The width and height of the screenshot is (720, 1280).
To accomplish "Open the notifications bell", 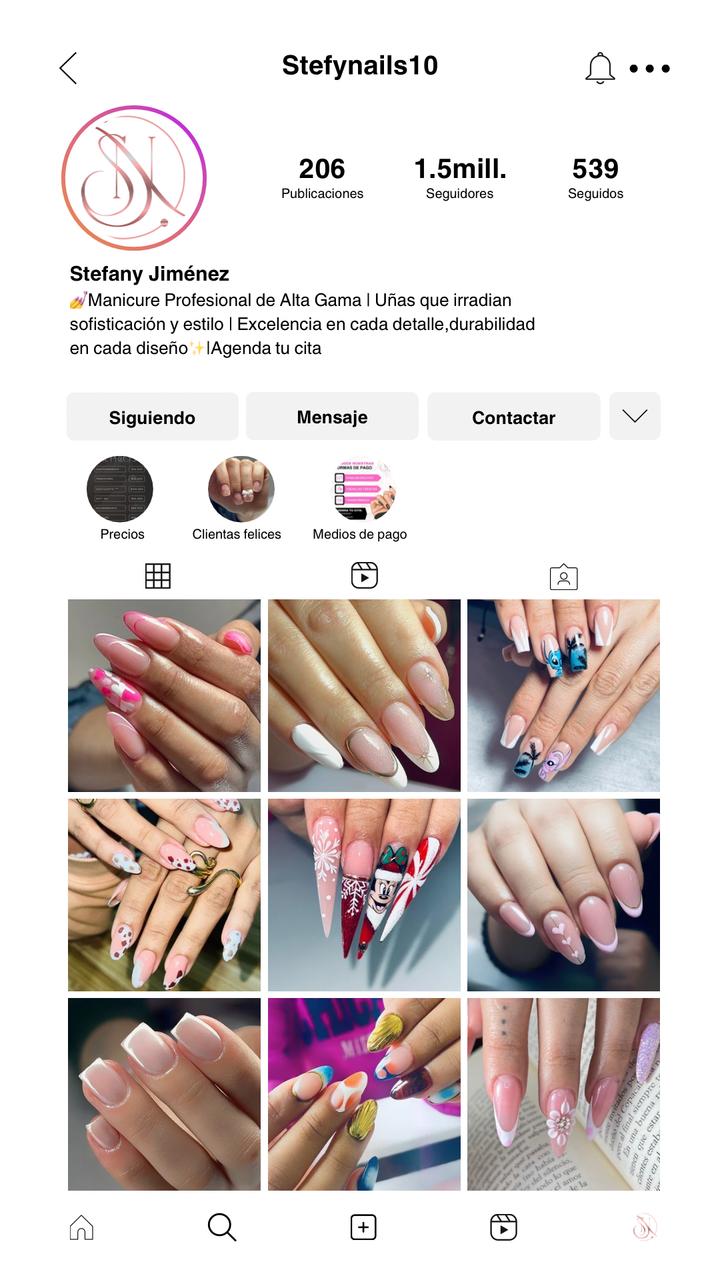I will (600, 68).
